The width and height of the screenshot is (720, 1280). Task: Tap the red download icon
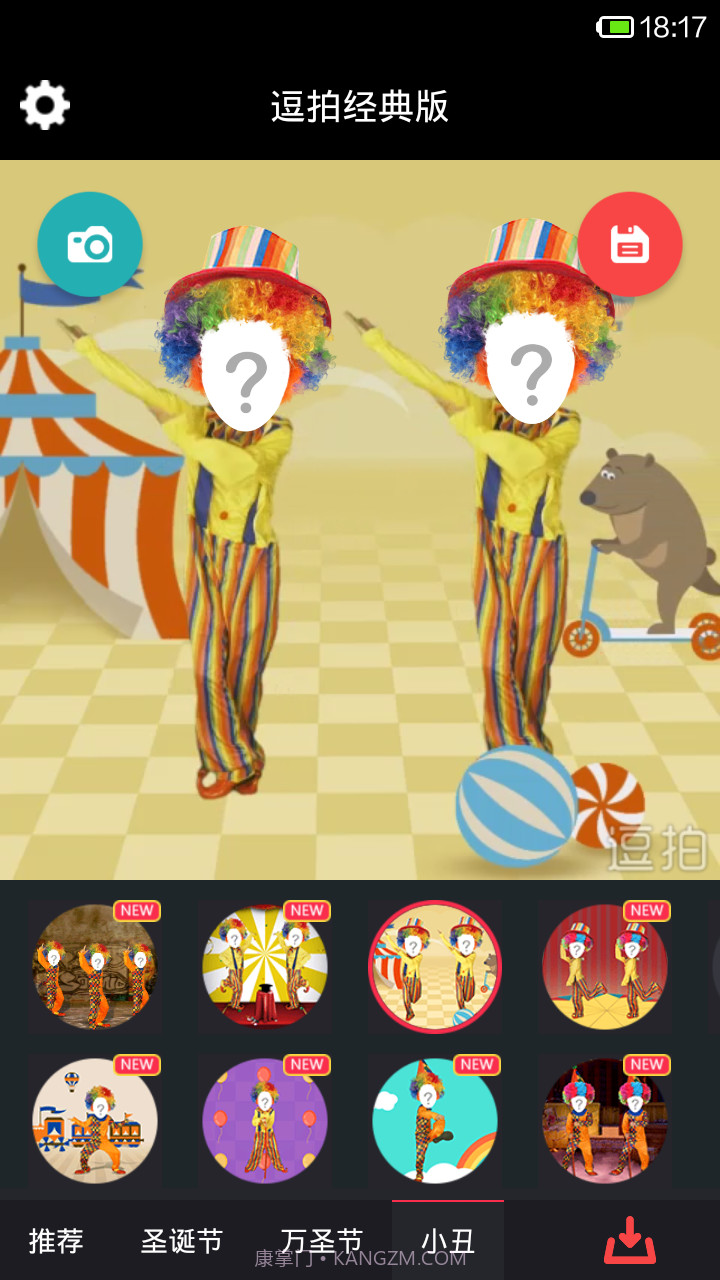click(x=630, y=1241)
